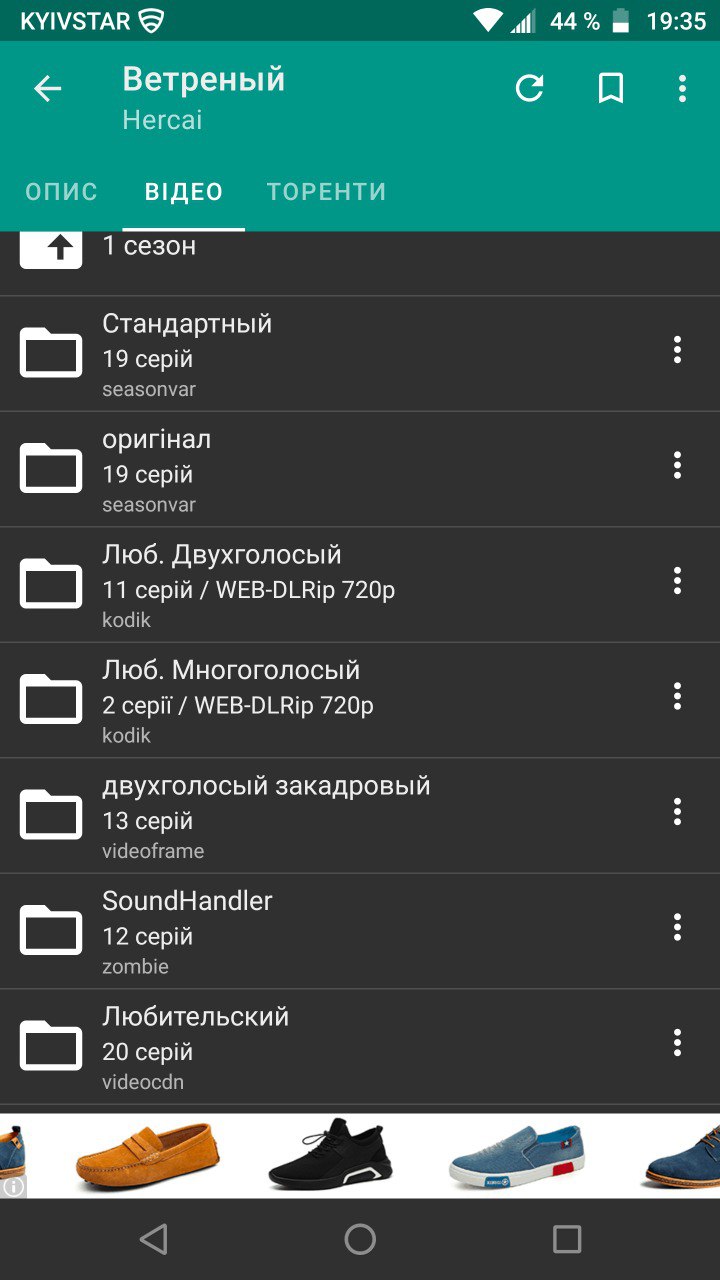
Task: Bookmark the Ветреный series
Action: (611, 89)
